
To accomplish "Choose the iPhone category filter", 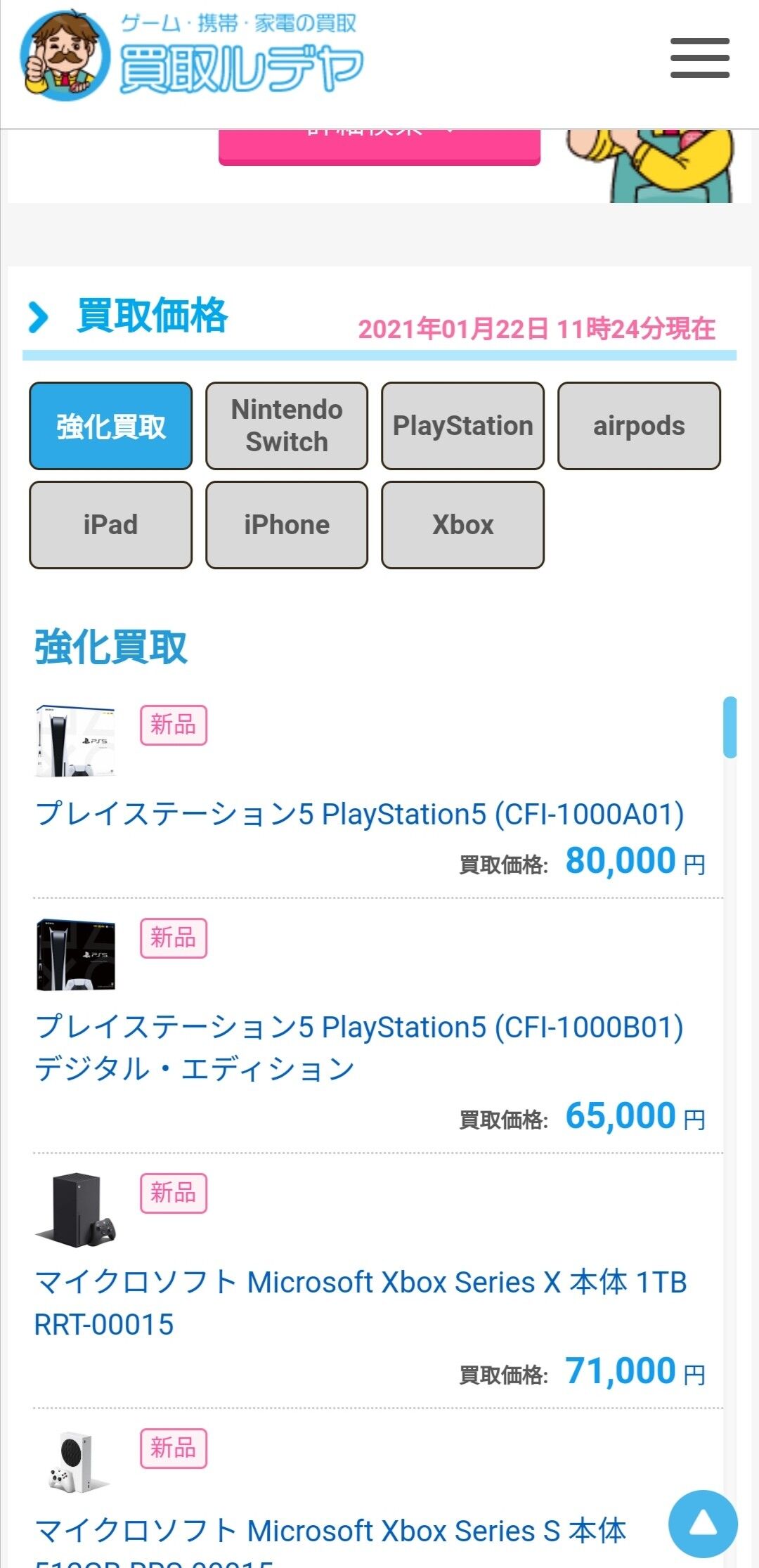I will (286, 524).
